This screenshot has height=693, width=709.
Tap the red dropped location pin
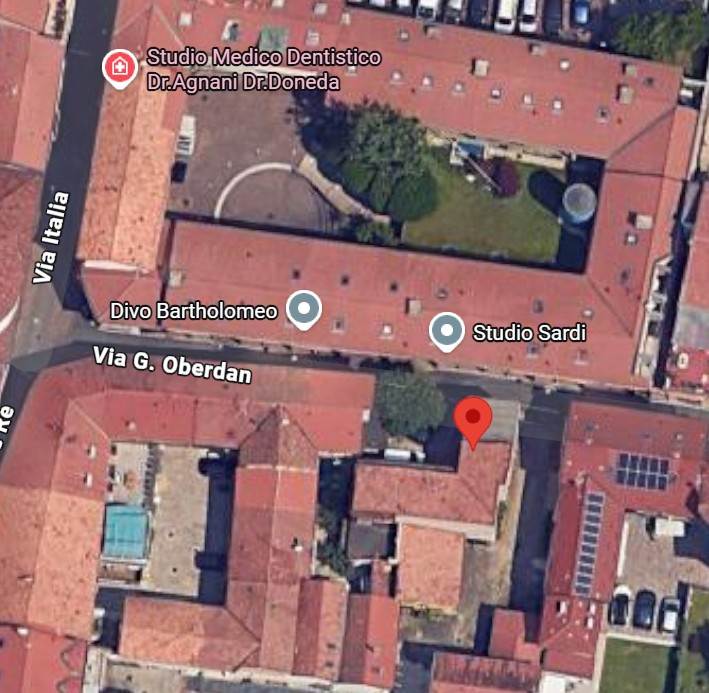(473, 418)
